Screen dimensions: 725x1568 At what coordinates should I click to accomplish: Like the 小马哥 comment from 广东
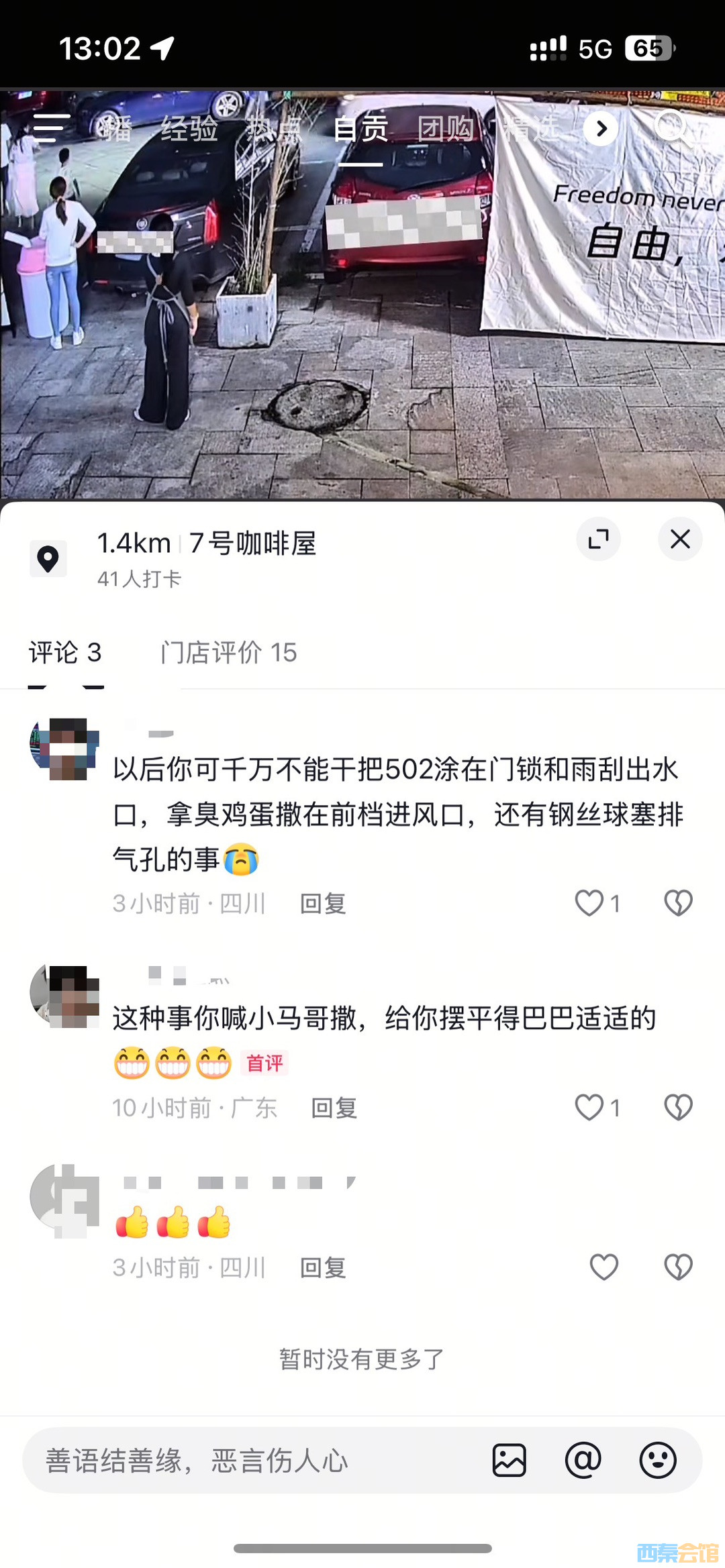tap(589, 1108)
